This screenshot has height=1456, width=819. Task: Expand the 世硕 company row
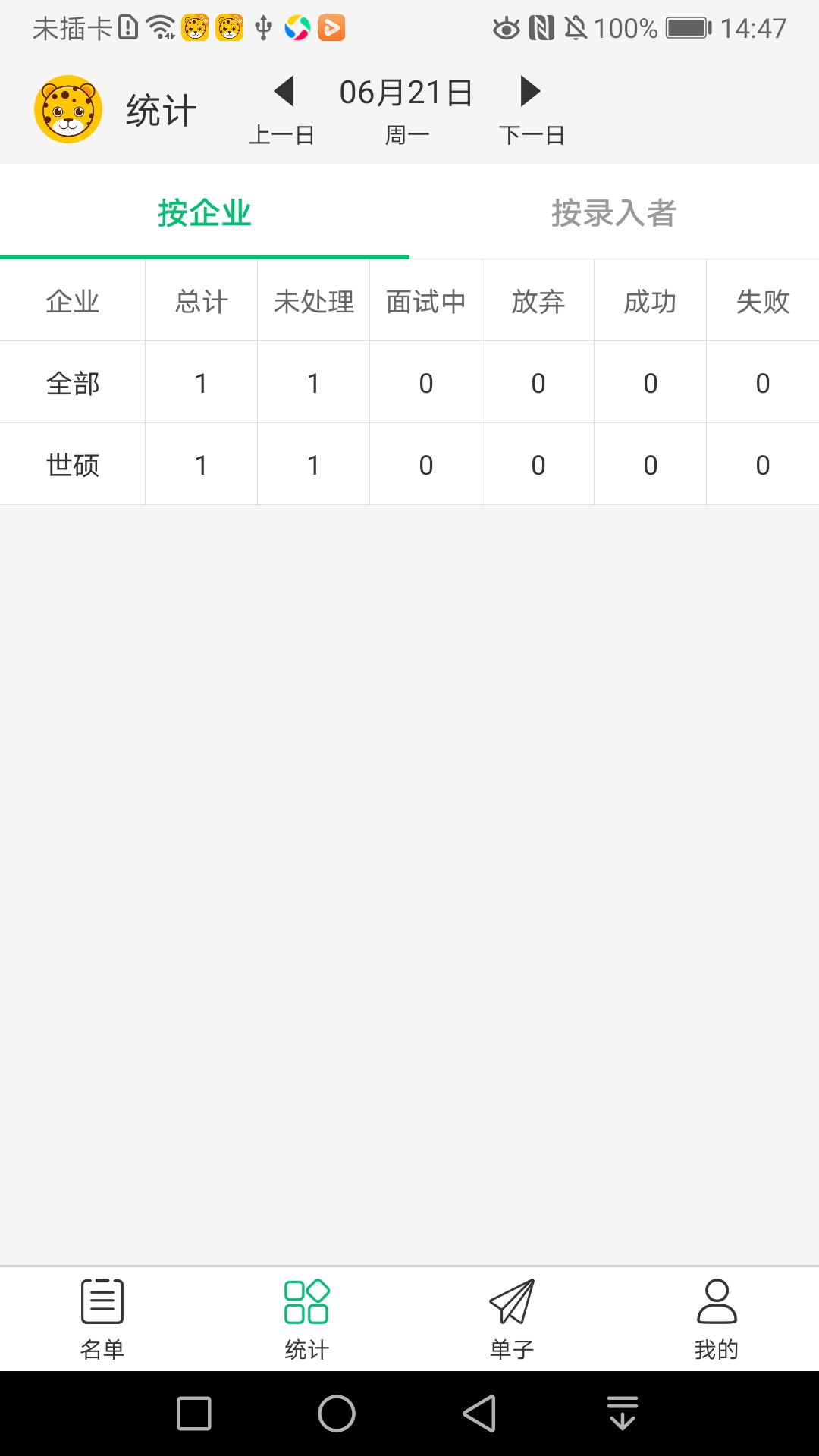click(73, 465)
